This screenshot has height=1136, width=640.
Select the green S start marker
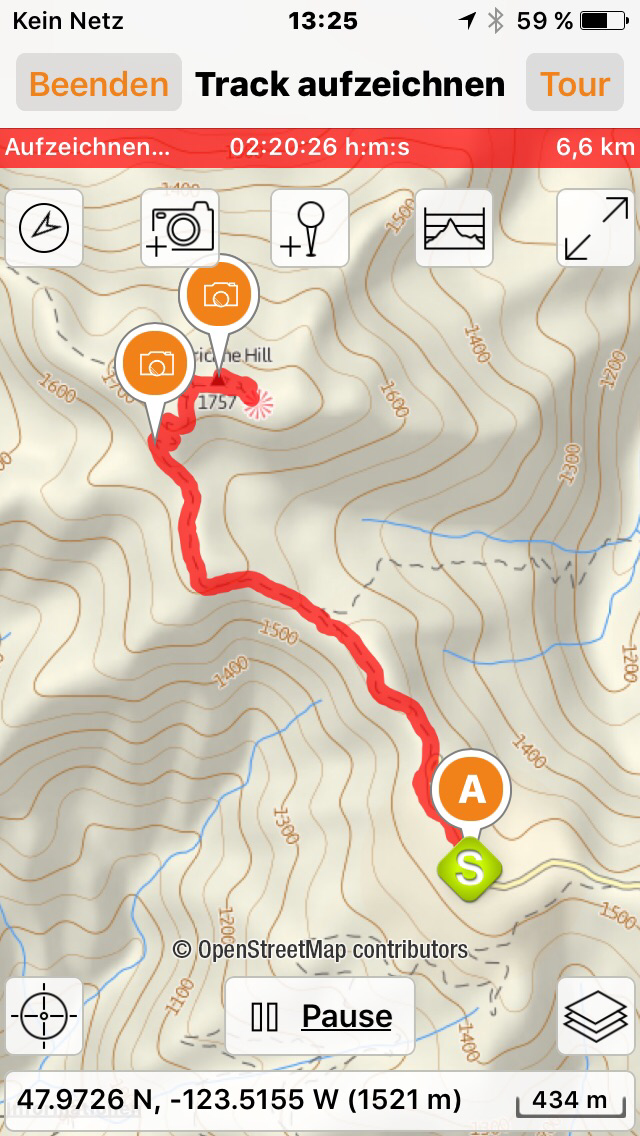[469, 868]
